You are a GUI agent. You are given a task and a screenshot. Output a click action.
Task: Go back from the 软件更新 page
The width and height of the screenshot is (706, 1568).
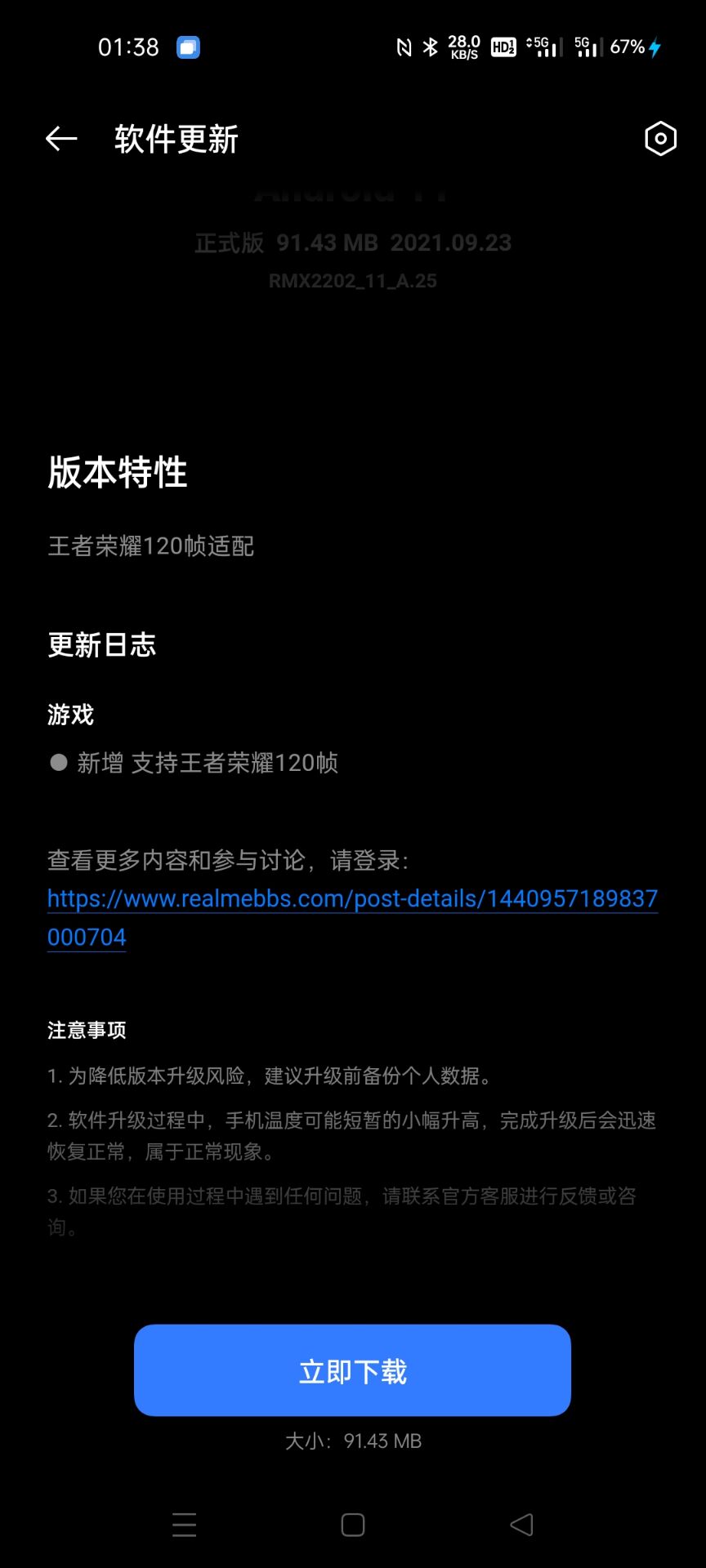point(61,139)
